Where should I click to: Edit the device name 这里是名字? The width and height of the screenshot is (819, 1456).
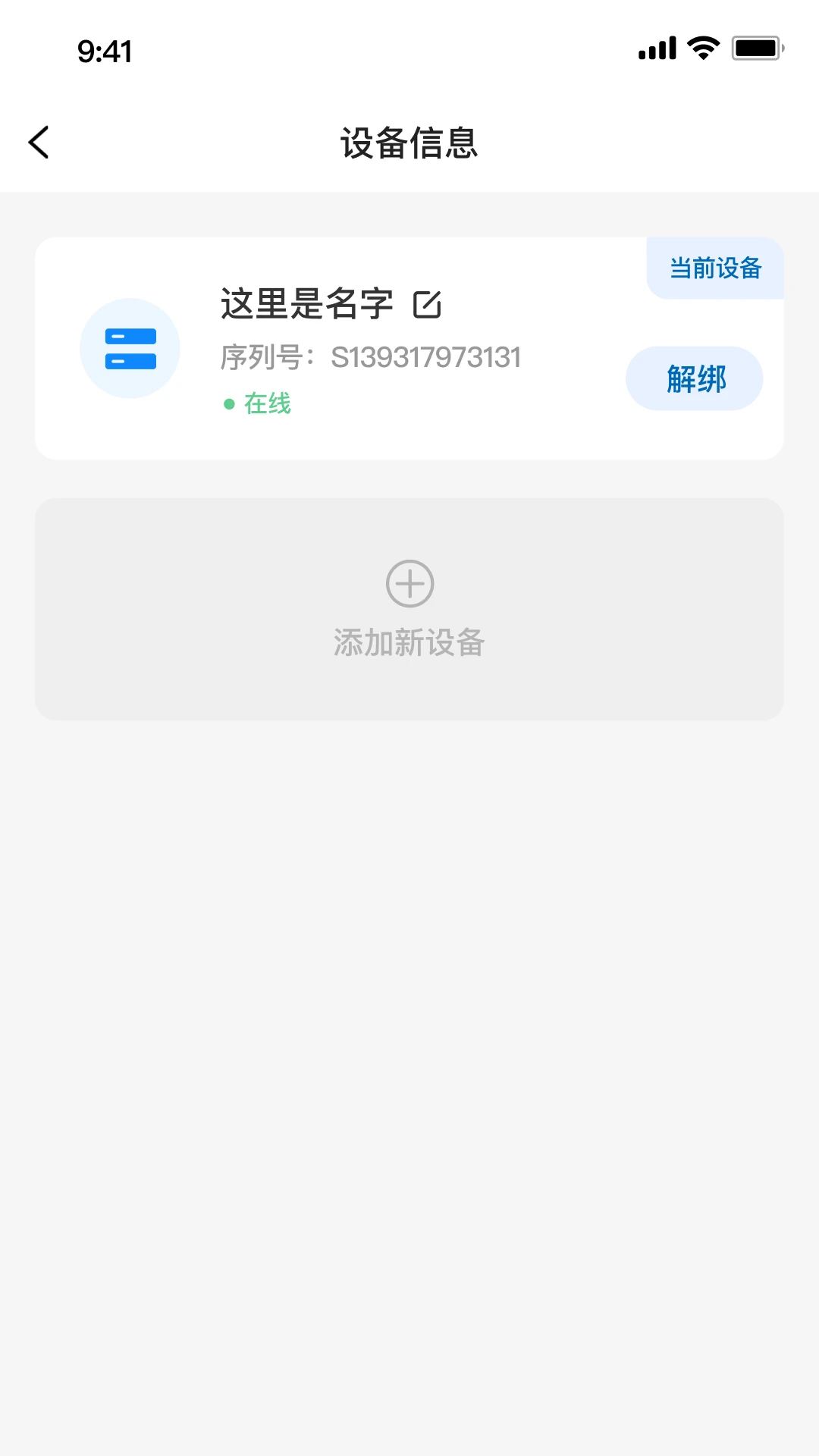click(x=427, y=305)
